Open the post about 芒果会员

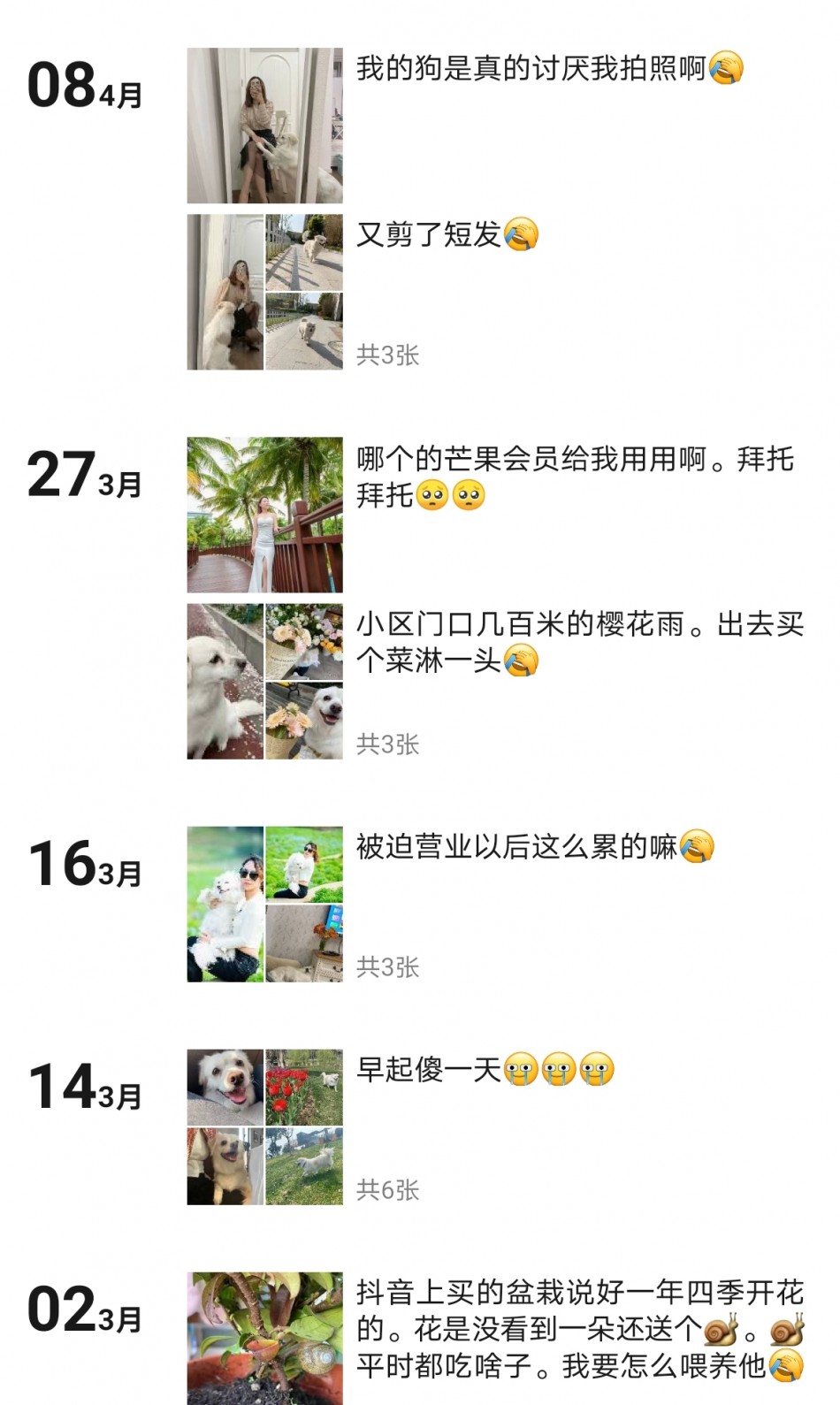[x=575, y=477]
